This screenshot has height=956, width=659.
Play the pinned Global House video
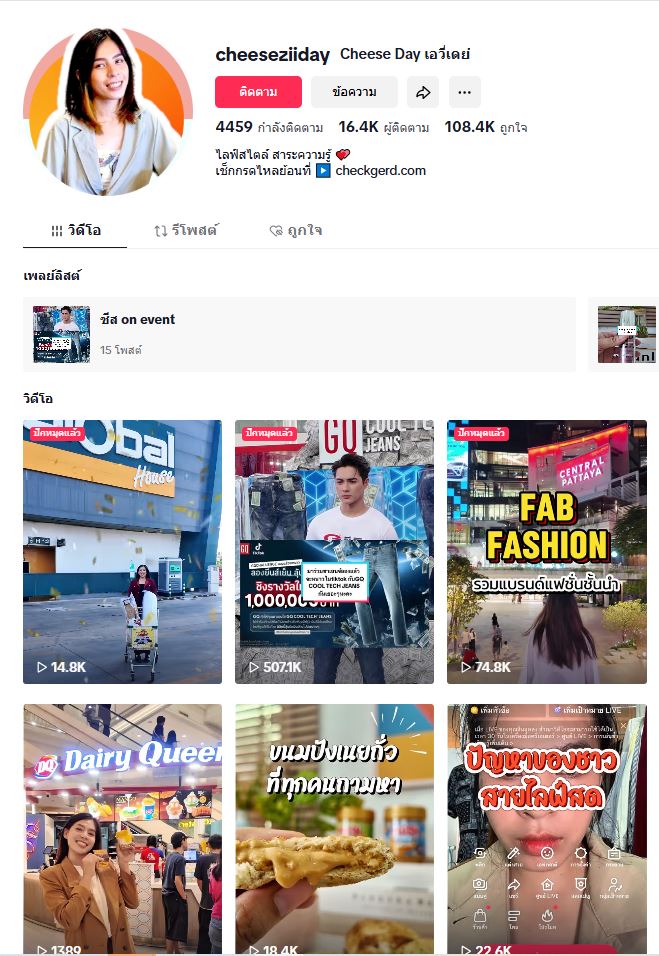(122, 551)
